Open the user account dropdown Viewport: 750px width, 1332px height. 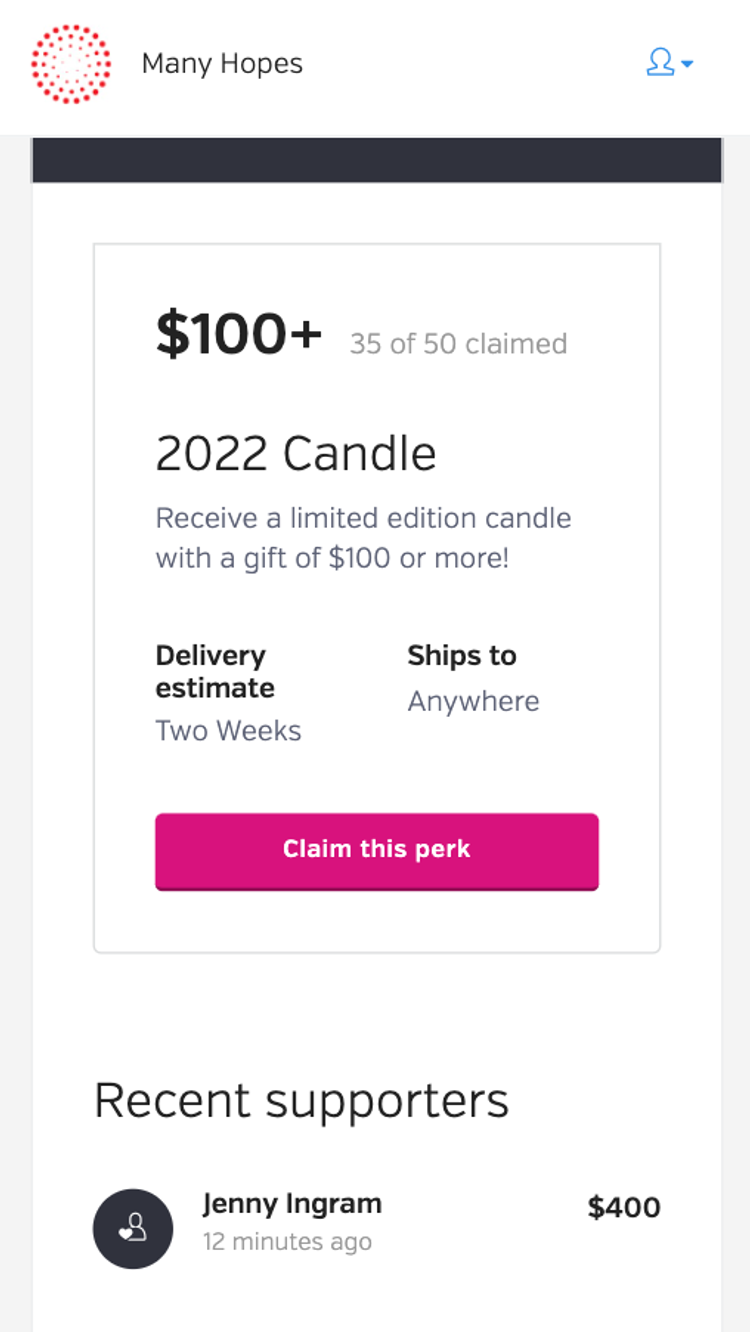click(x=670, y=64)
